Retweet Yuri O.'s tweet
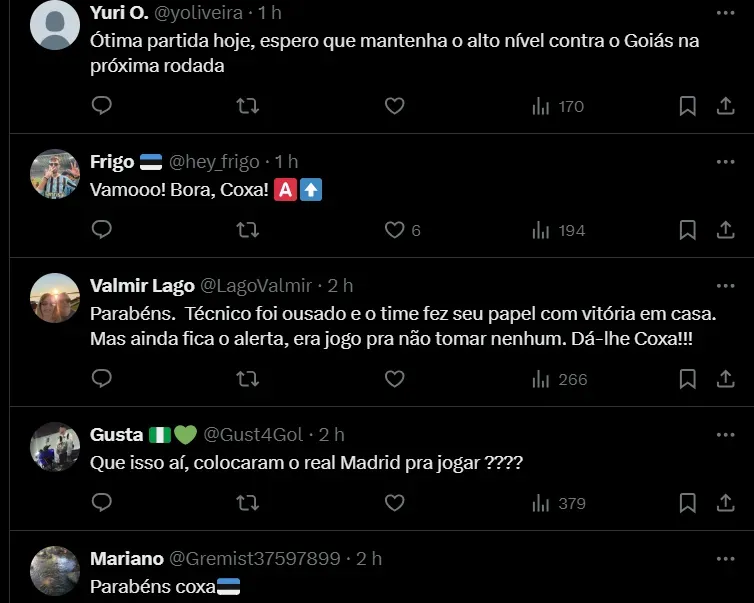 tap(248, 106)
